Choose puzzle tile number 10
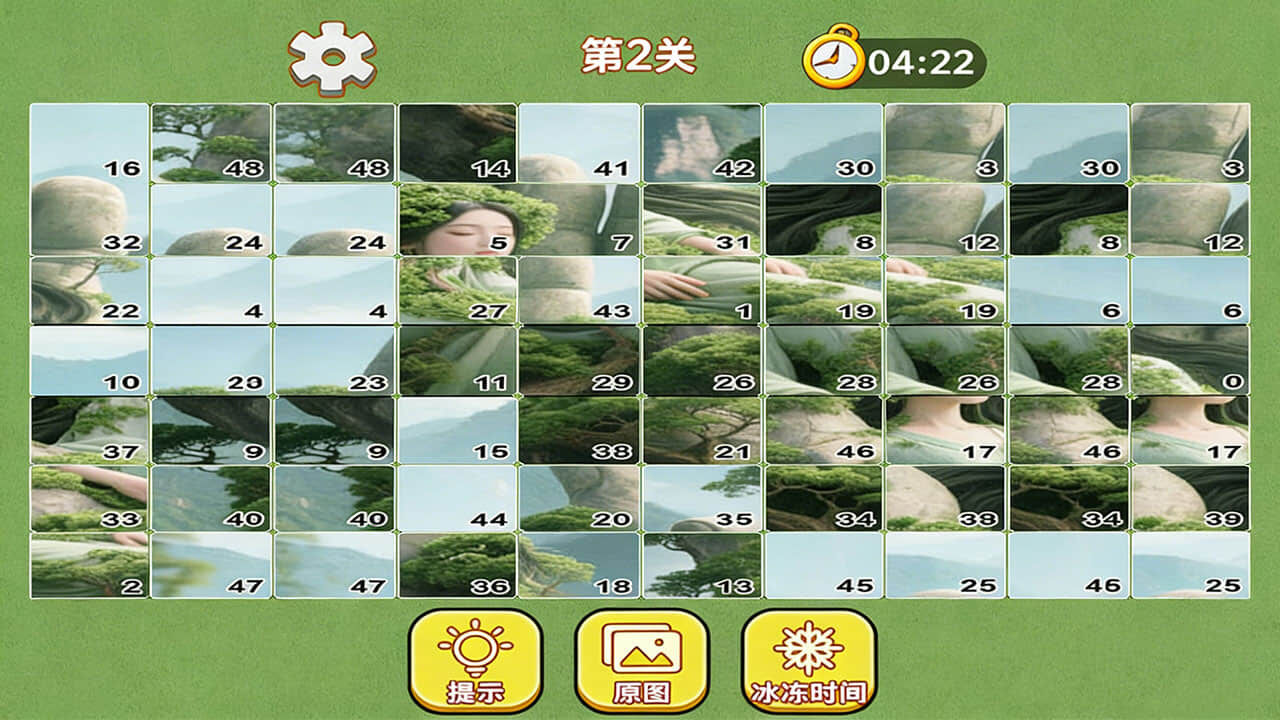This screenshot has height=720, width=1280. (89, 360)
